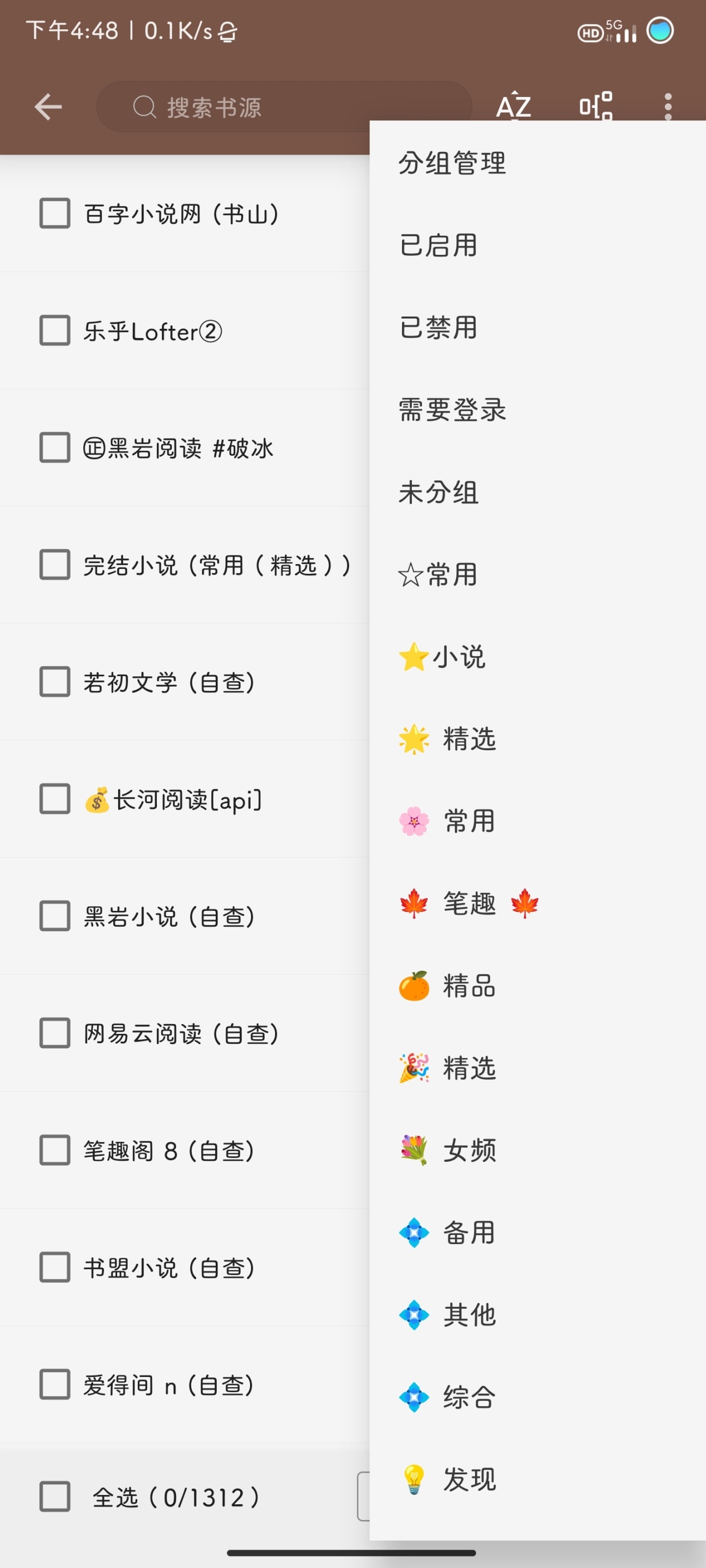The height and width of the screenshot is (1568, 706).
Task: Choose the ☆常用 group
Action: click(x=439, y=574)
